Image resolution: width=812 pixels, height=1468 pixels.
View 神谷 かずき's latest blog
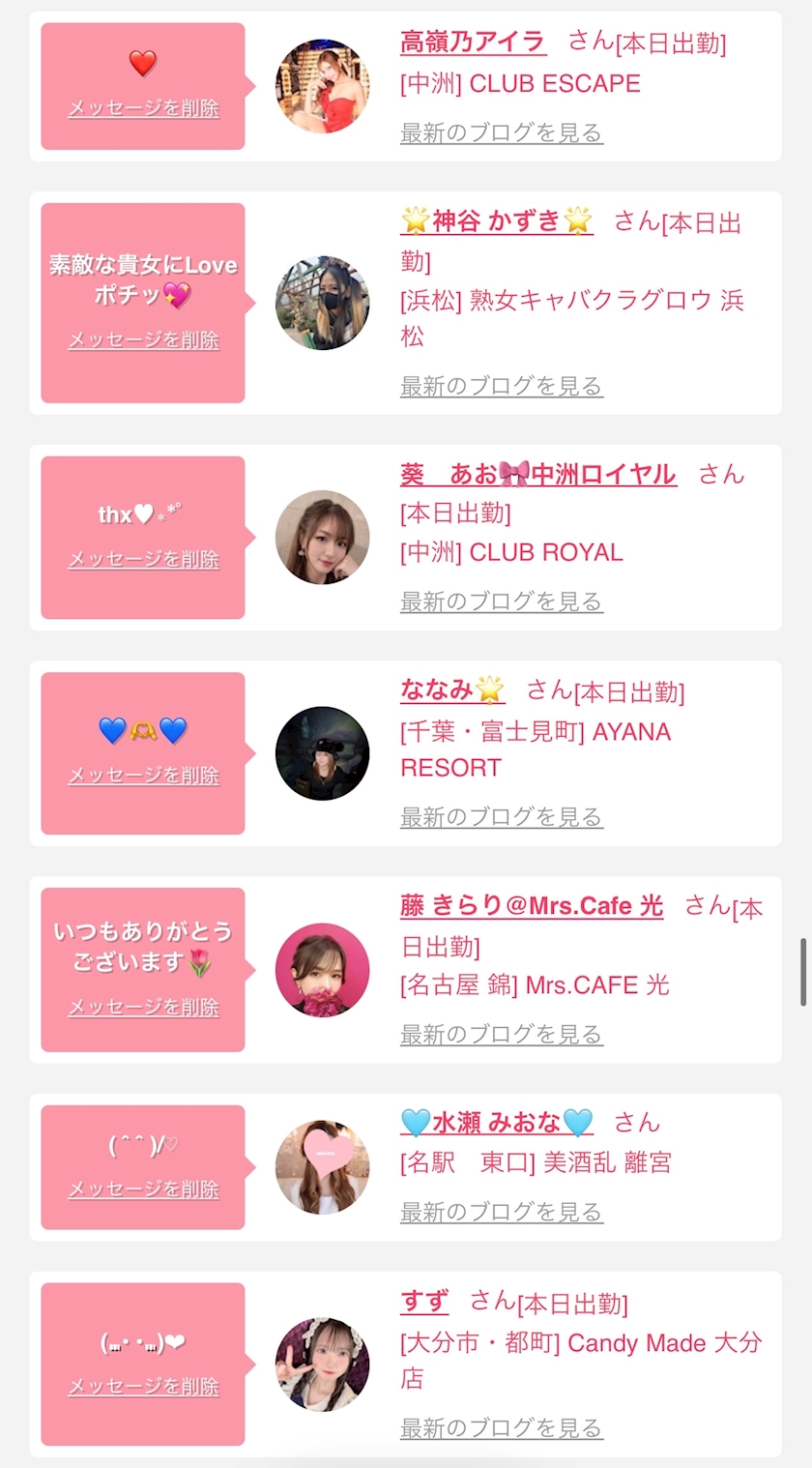point(502,386)
